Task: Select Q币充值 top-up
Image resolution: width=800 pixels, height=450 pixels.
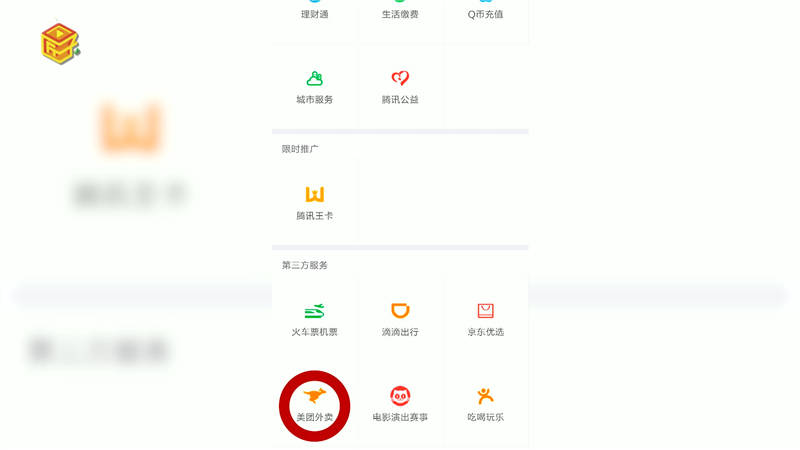Action: (x=486, y=12)
